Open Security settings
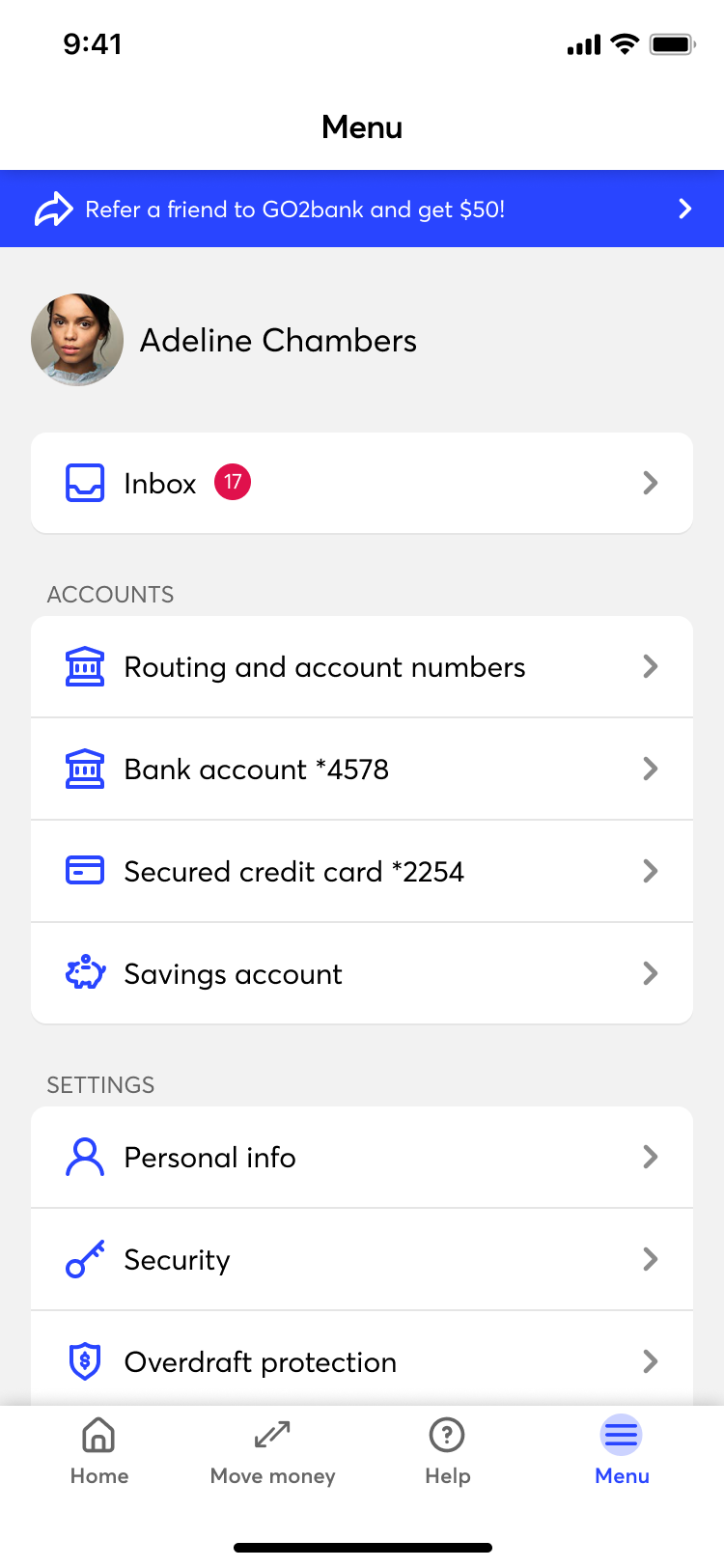This screenshot has width=724, height=1568. 362,1260
